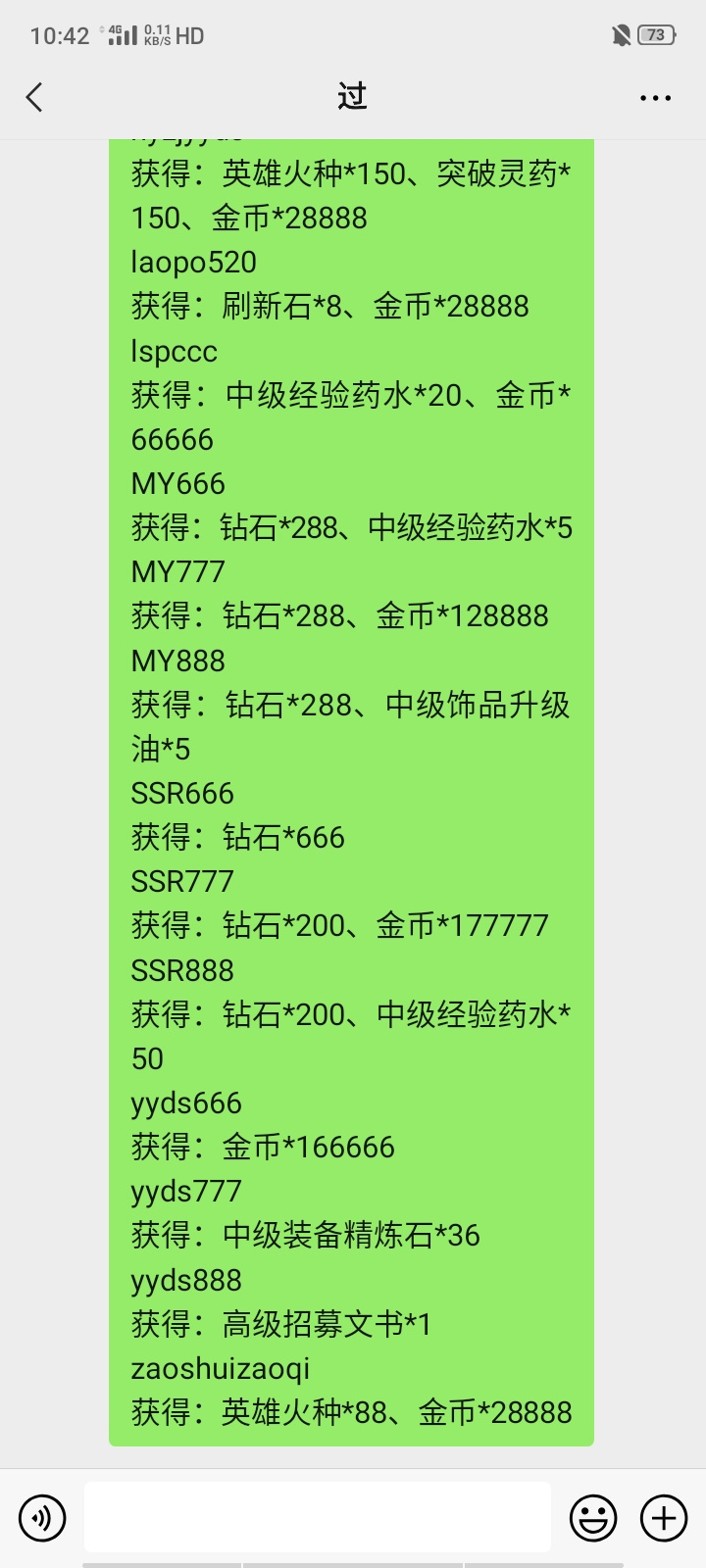
Task: Switch to voice message input
Action: 42,1518
